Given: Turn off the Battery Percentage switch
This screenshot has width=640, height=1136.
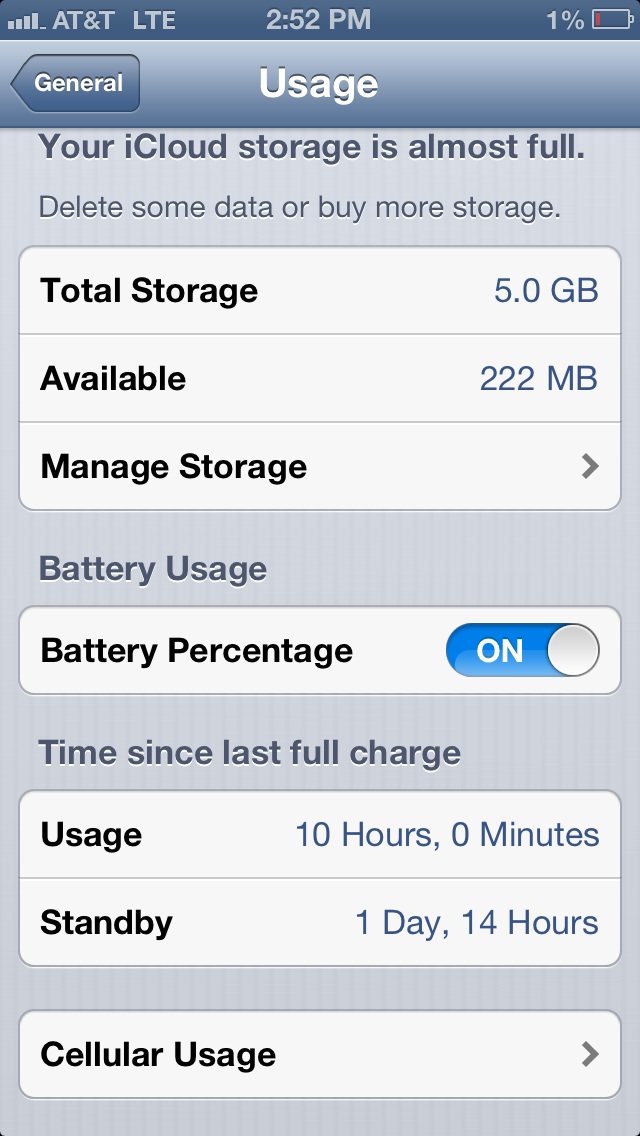Looking at the screenshot, I should pos(523,650).
